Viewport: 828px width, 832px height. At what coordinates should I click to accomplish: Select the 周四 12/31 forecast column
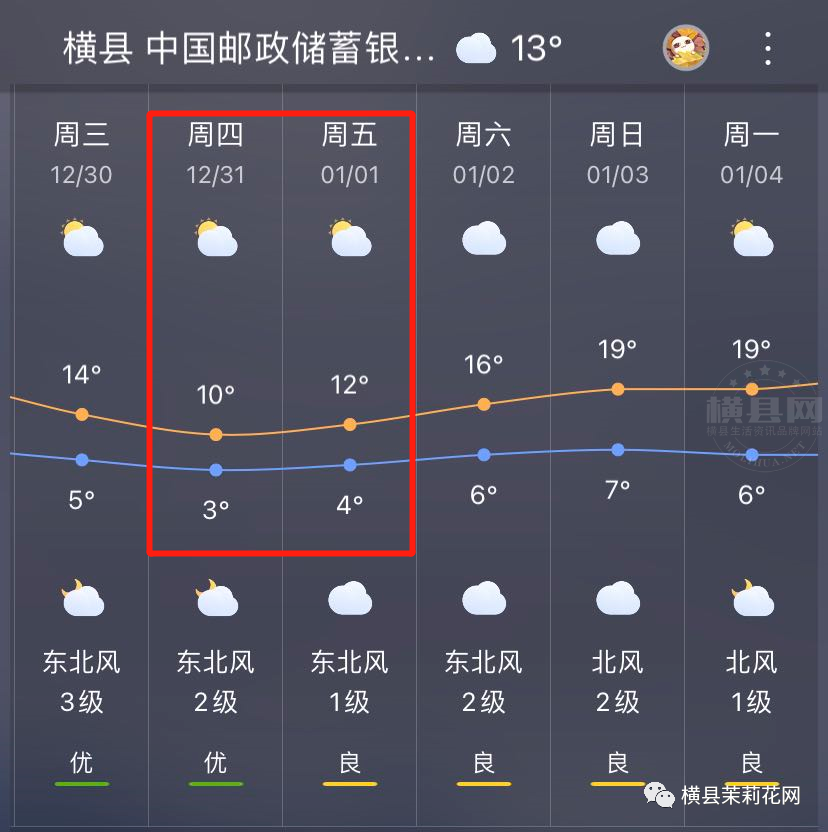click(216, 153)
